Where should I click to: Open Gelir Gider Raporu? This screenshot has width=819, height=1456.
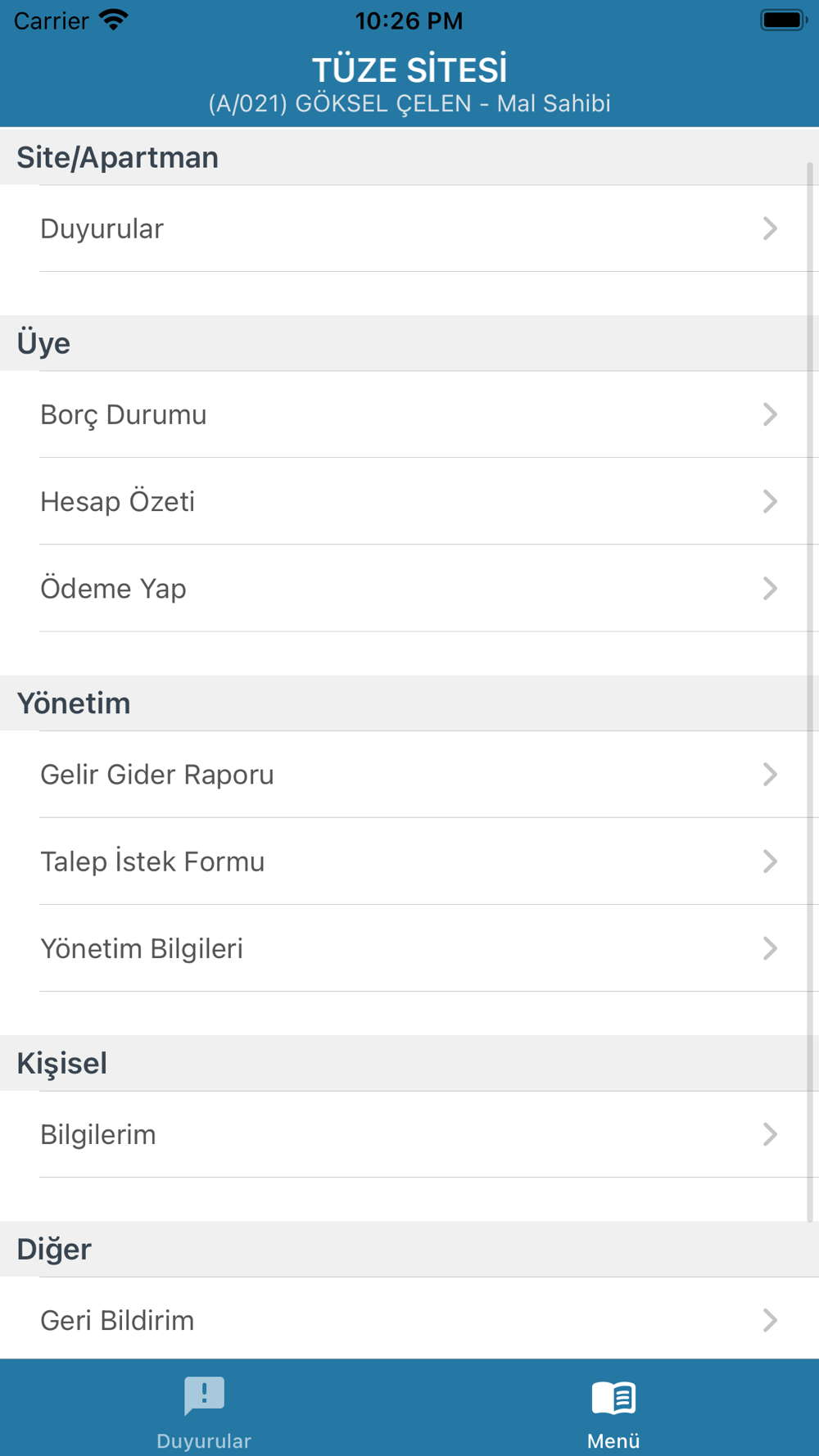[x=409, y=774]
